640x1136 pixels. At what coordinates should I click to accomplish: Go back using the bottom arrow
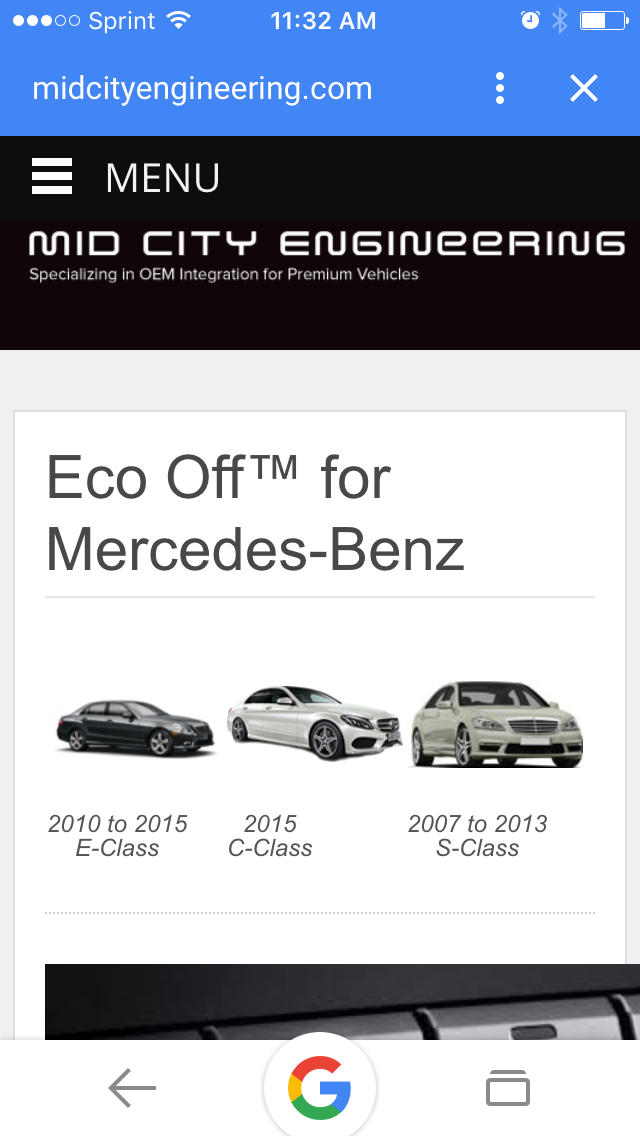[132, 1087]
